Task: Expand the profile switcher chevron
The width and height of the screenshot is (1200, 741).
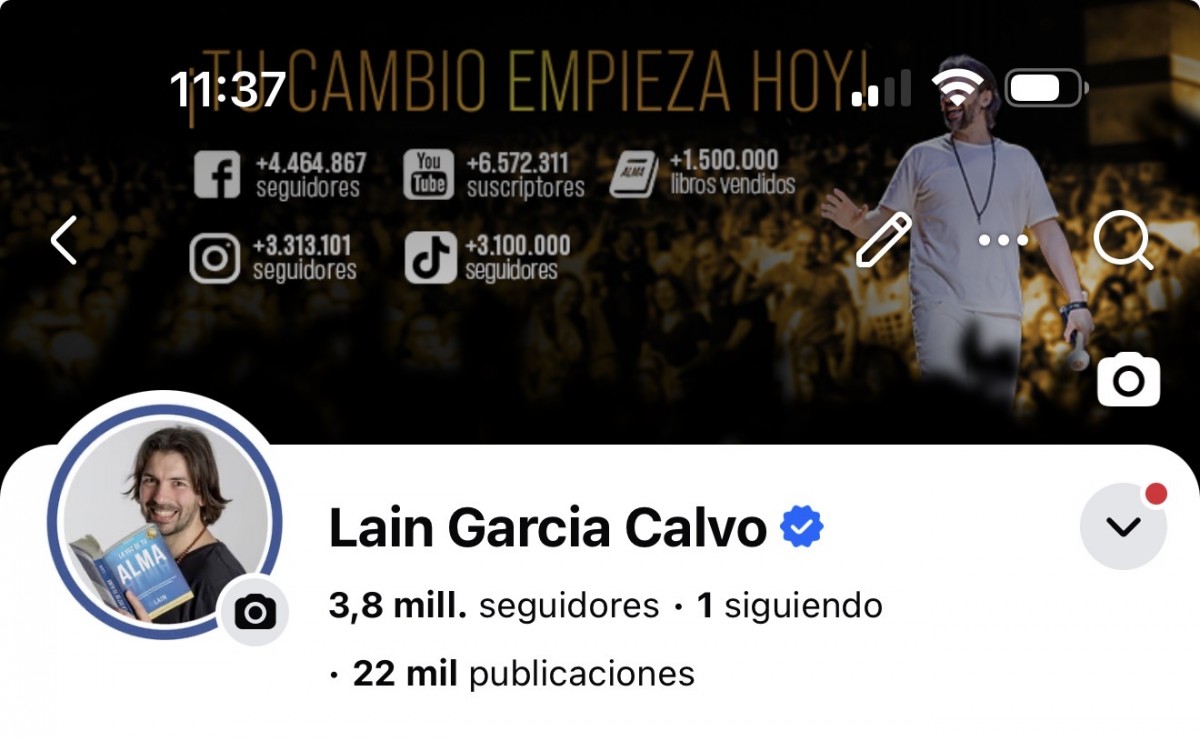Action: point(1124,527)
